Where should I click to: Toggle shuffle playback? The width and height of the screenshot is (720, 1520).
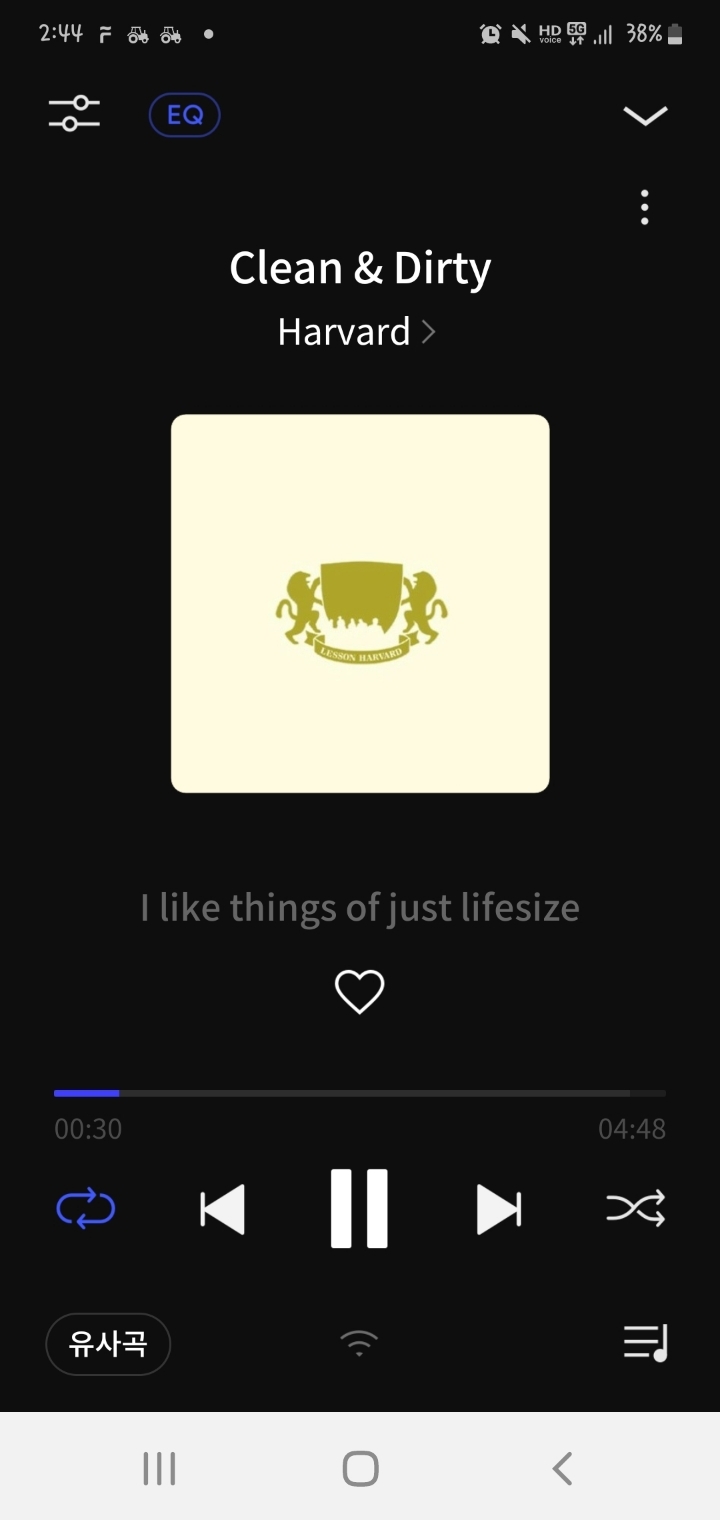pyautogui.click(x=635, y=1209)
